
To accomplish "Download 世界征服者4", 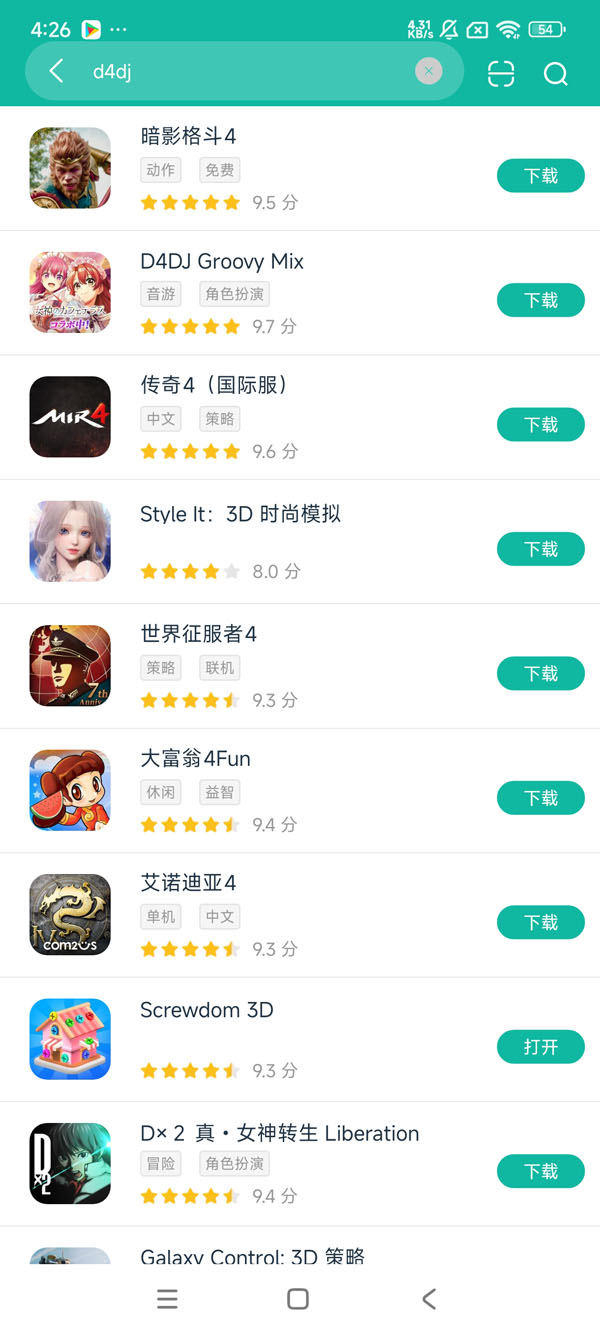I will [x=540, y=674].
